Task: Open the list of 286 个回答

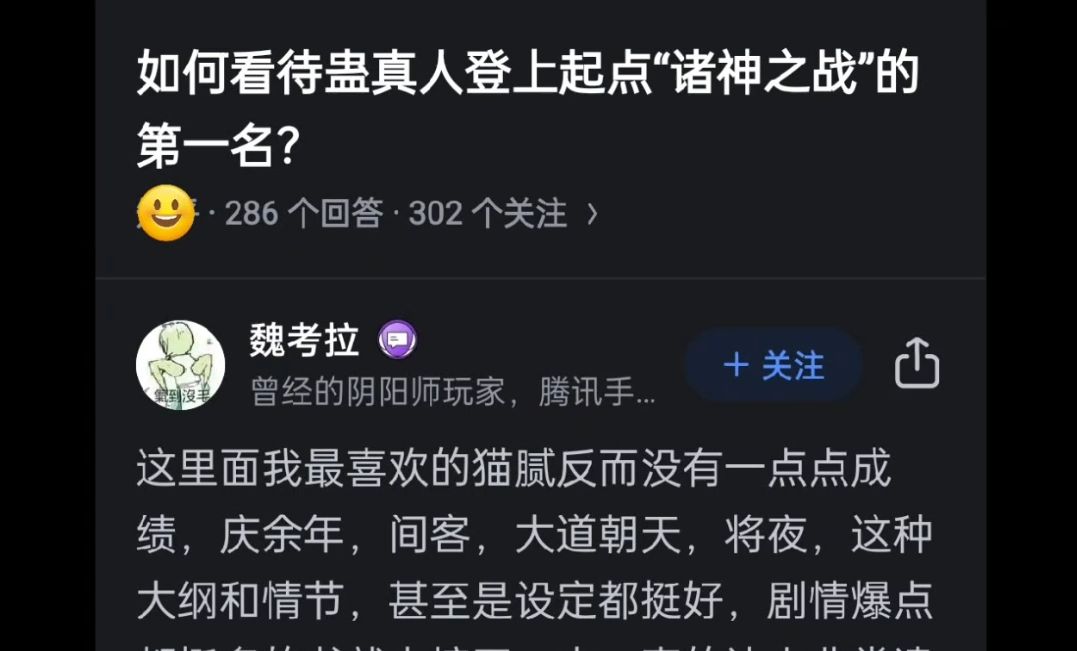Action: (x=304, y=214)
